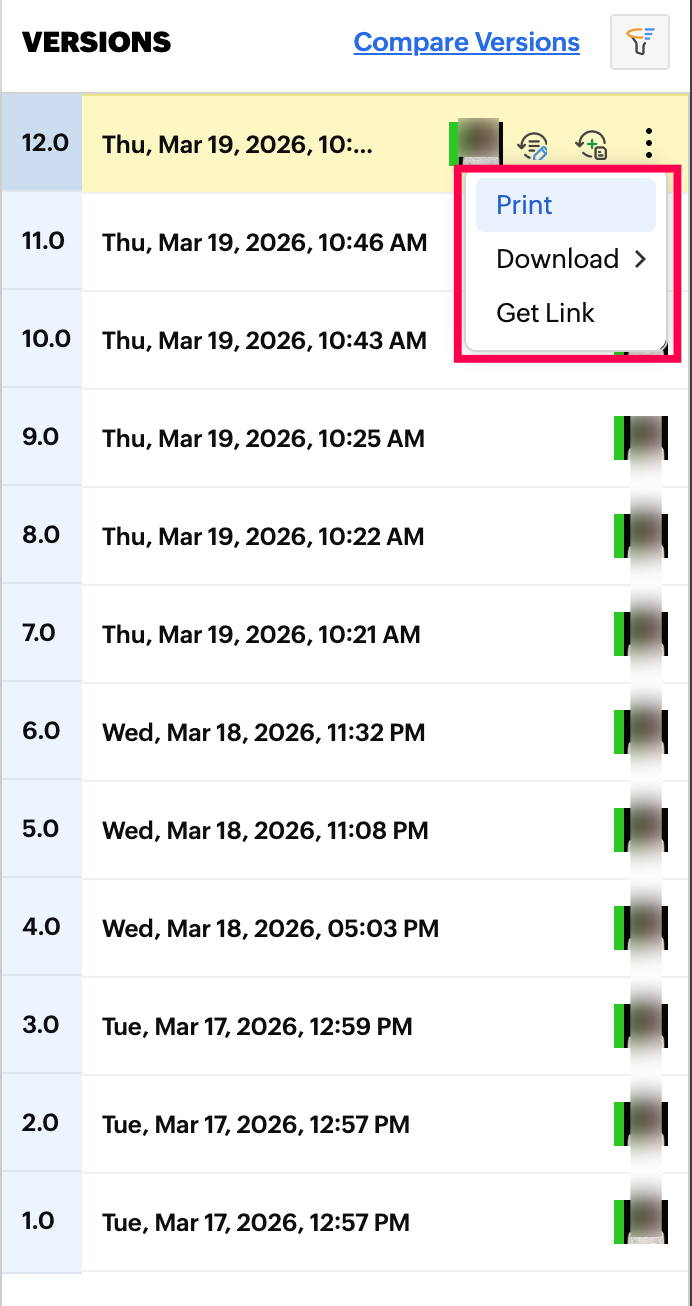Open the version filter button

640,42
